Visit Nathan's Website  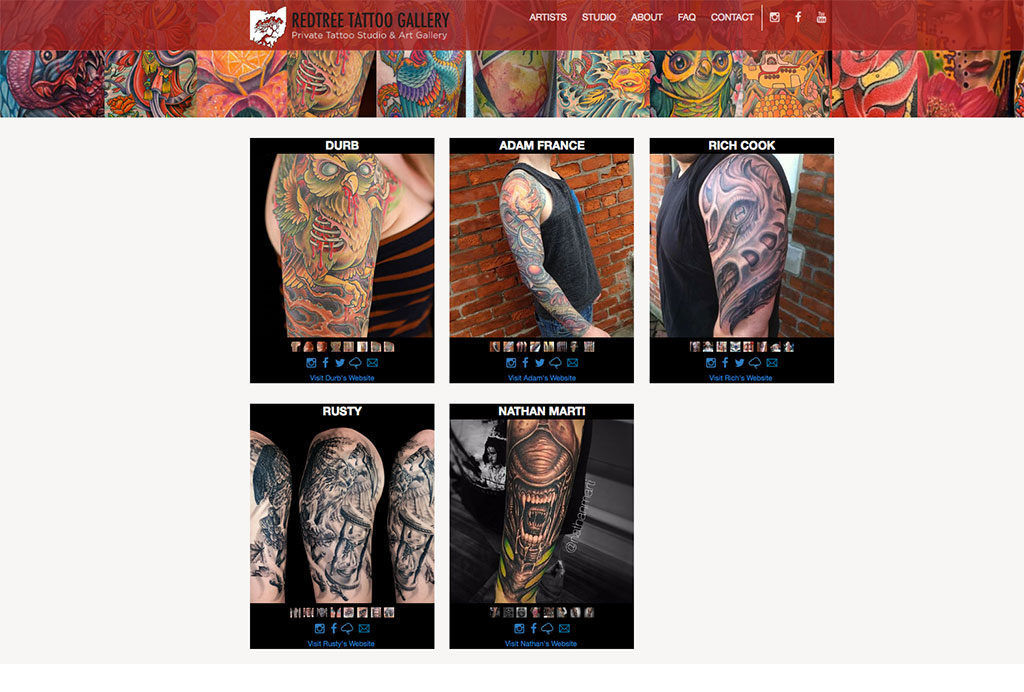coord(541,644)
